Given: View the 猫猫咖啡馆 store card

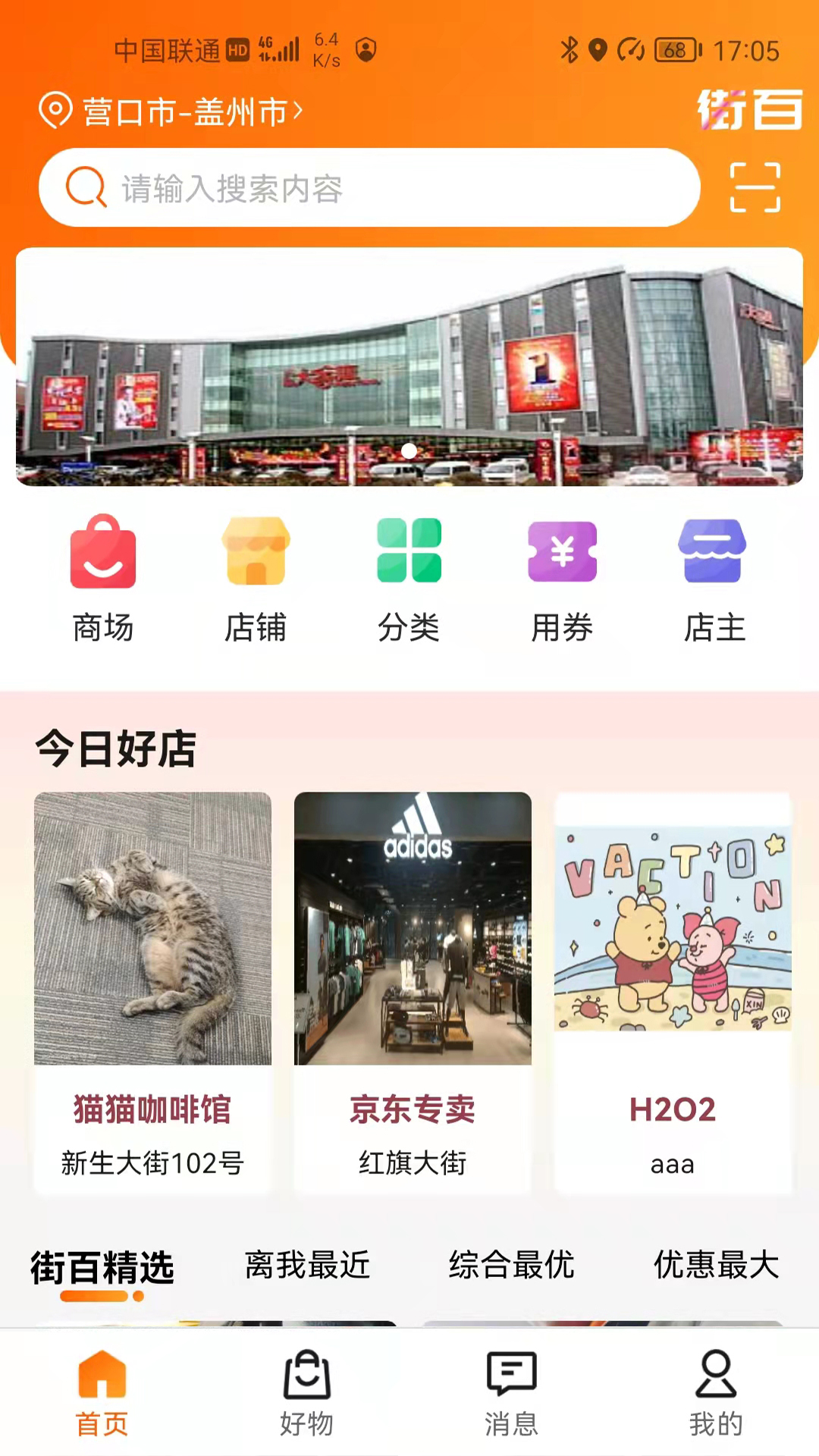Looking at the screenshot, I should (152, 992).
